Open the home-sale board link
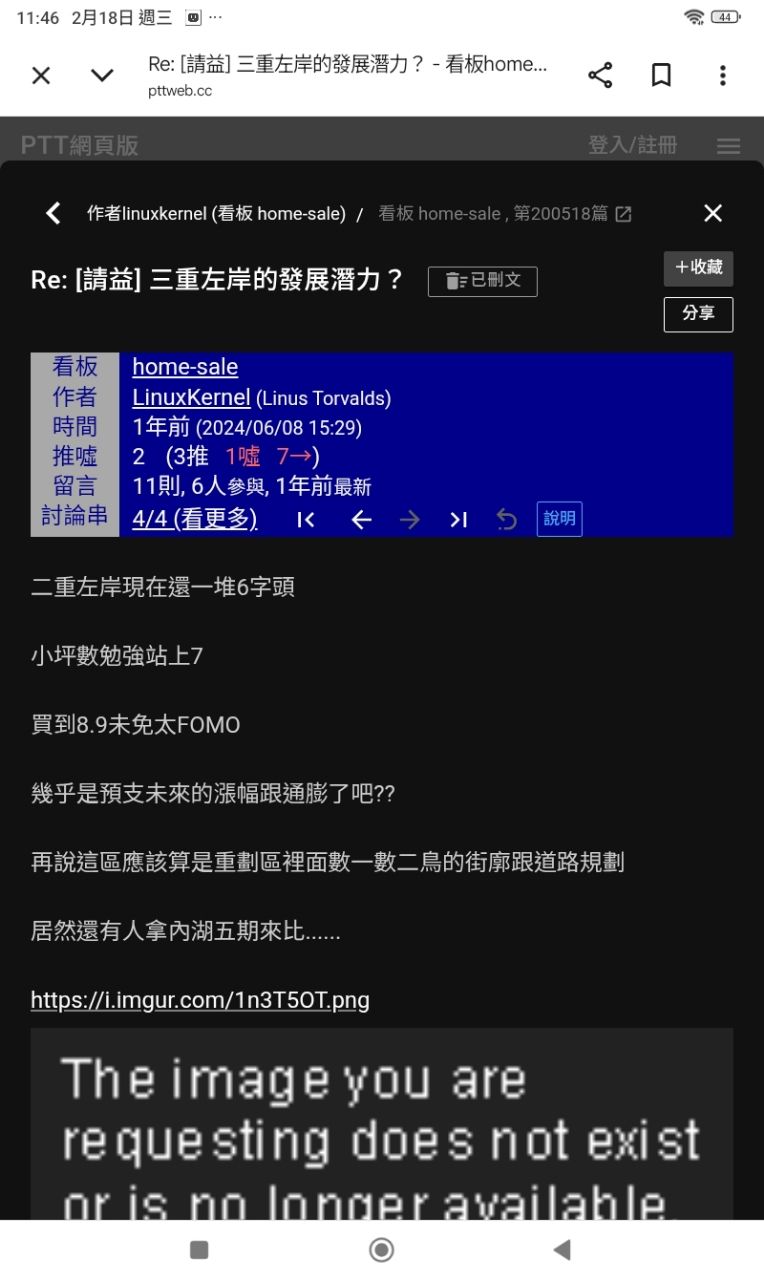 coord(185,367)
